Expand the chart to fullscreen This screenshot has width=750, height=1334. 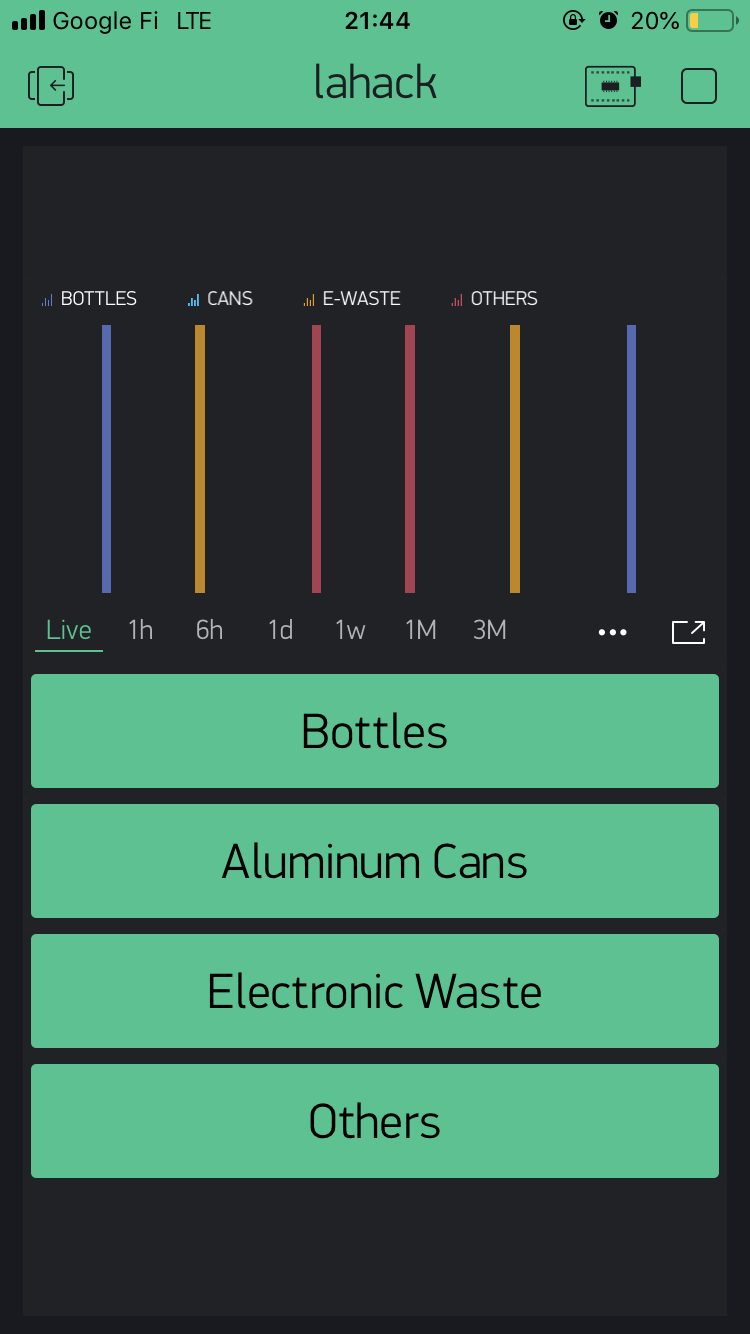point(688,632)
